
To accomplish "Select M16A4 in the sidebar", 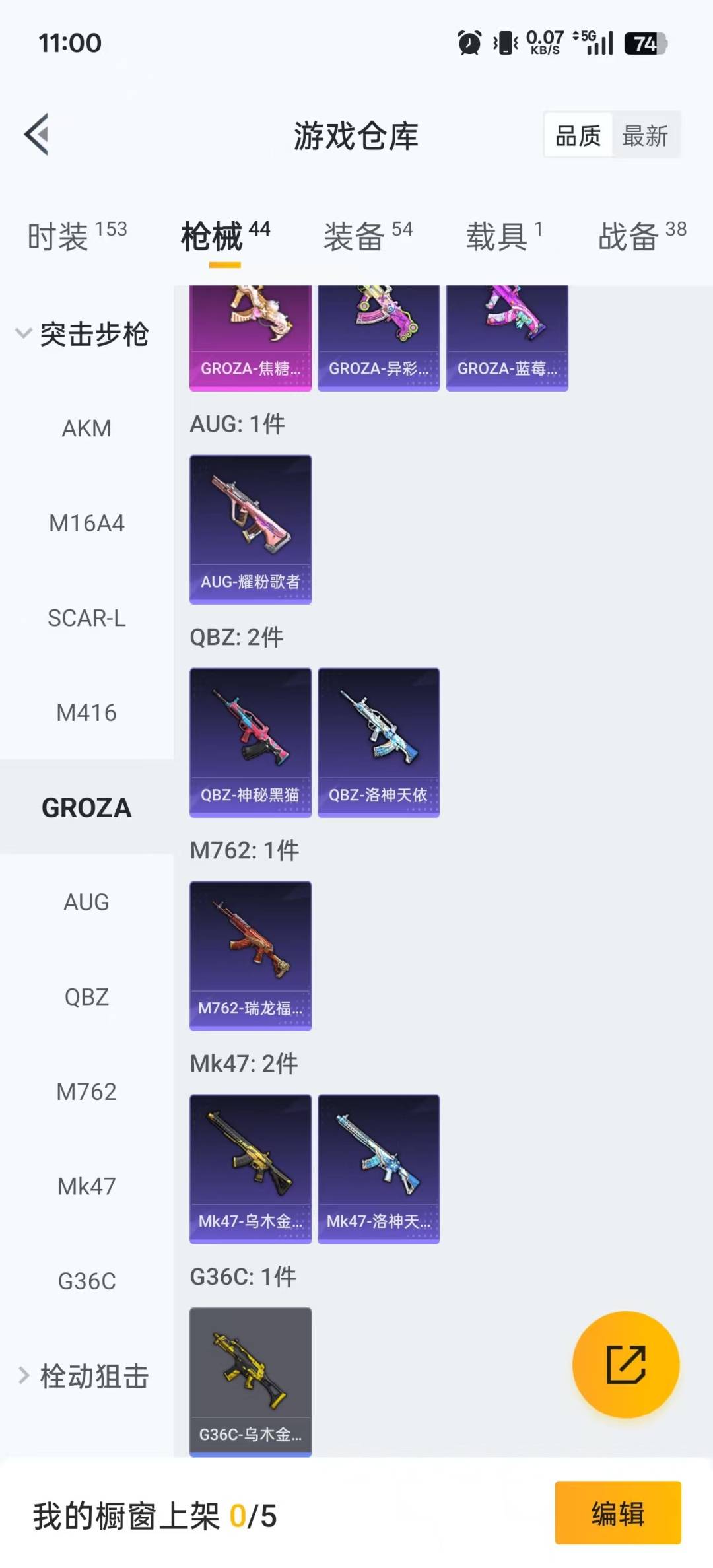I will pos(86,524).
